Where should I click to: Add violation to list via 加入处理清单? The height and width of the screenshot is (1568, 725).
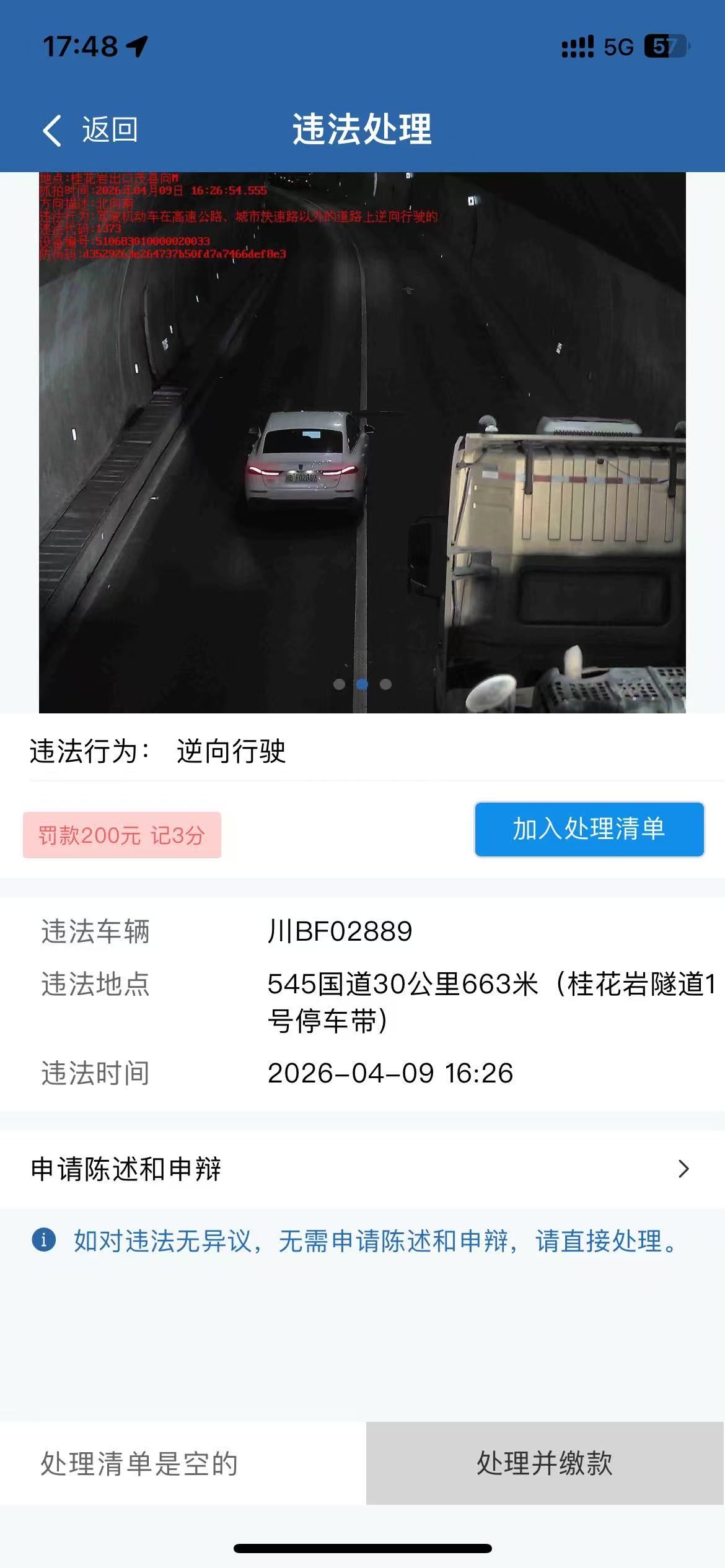coord(589,829)
